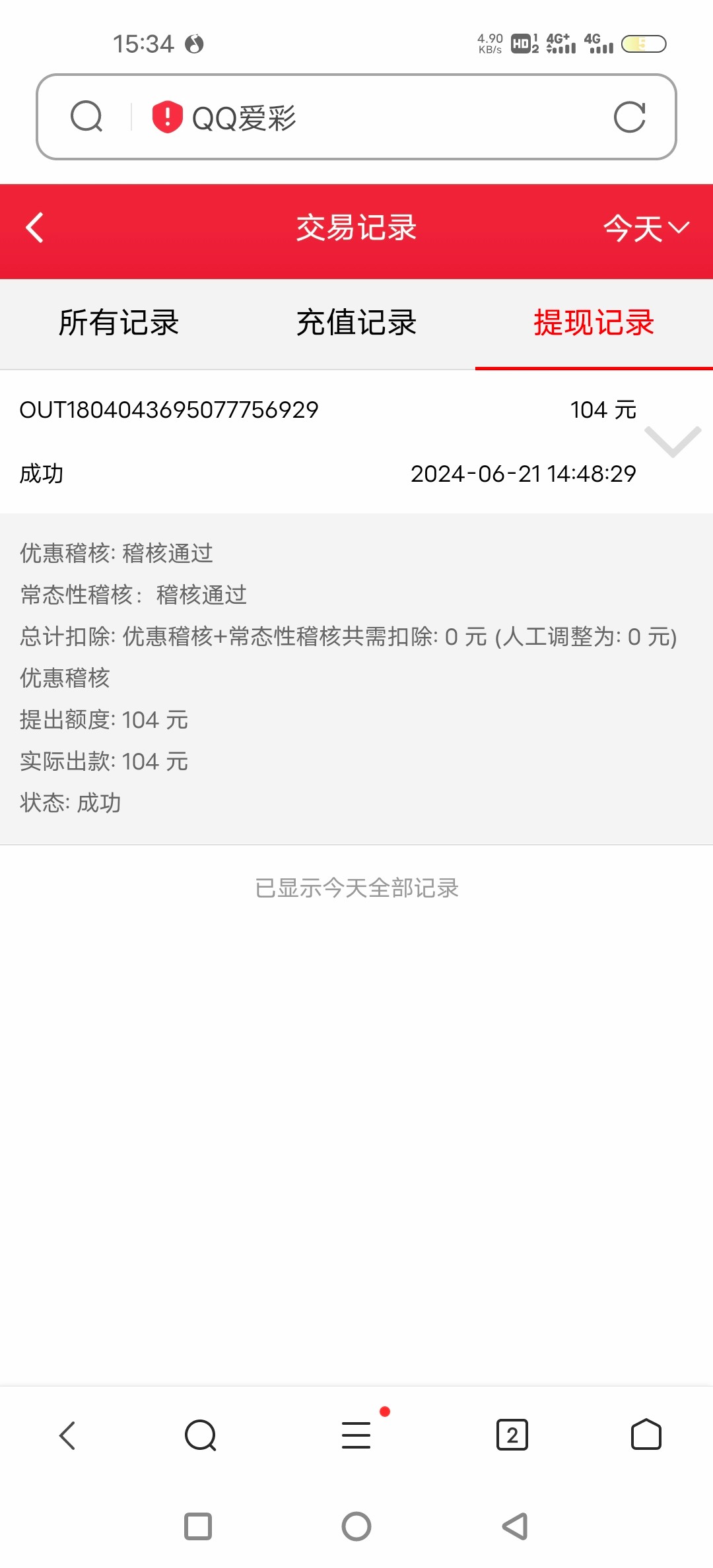Tap the search icon in the address bar

pyautogui.click(x=86, y=117)
